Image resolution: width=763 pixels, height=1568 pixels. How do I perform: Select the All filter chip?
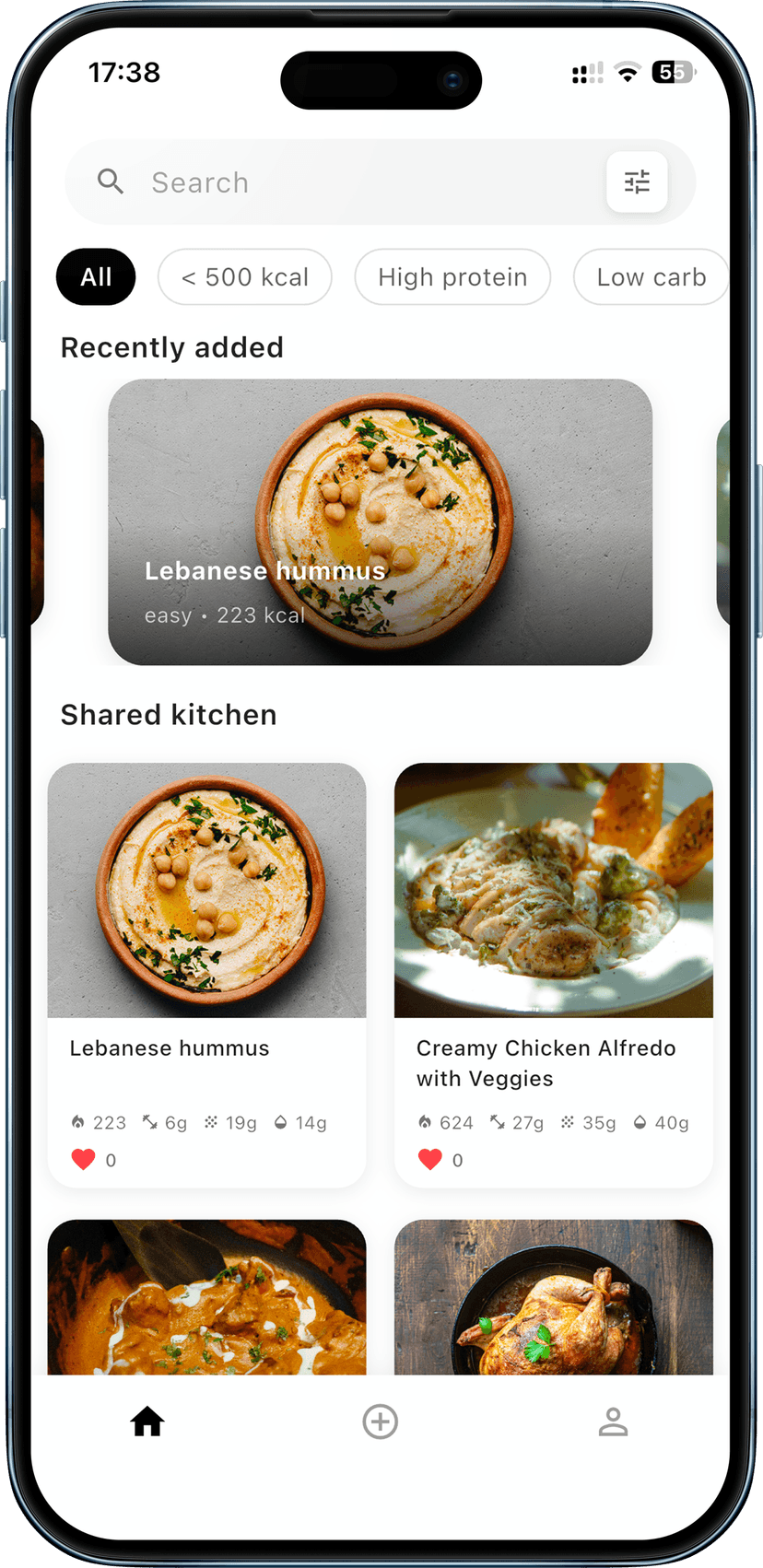click(x=95, y=276)
